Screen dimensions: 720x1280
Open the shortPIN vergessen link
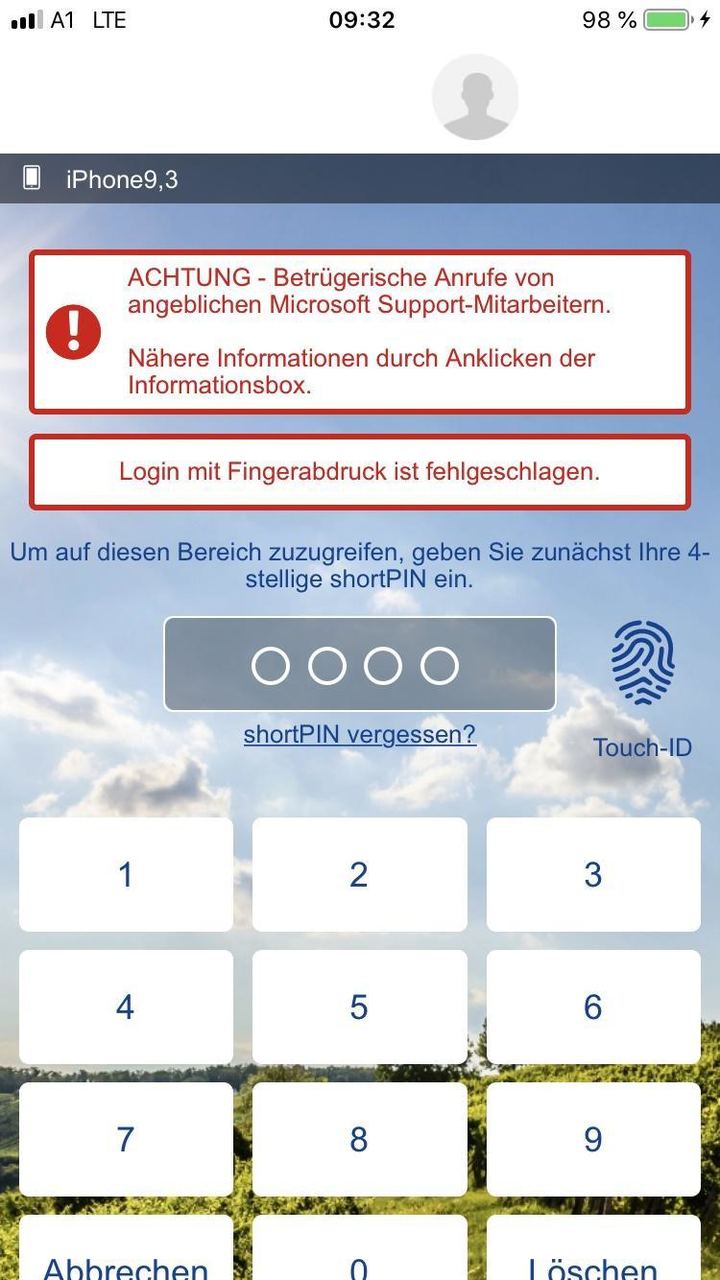click(360, 733)
